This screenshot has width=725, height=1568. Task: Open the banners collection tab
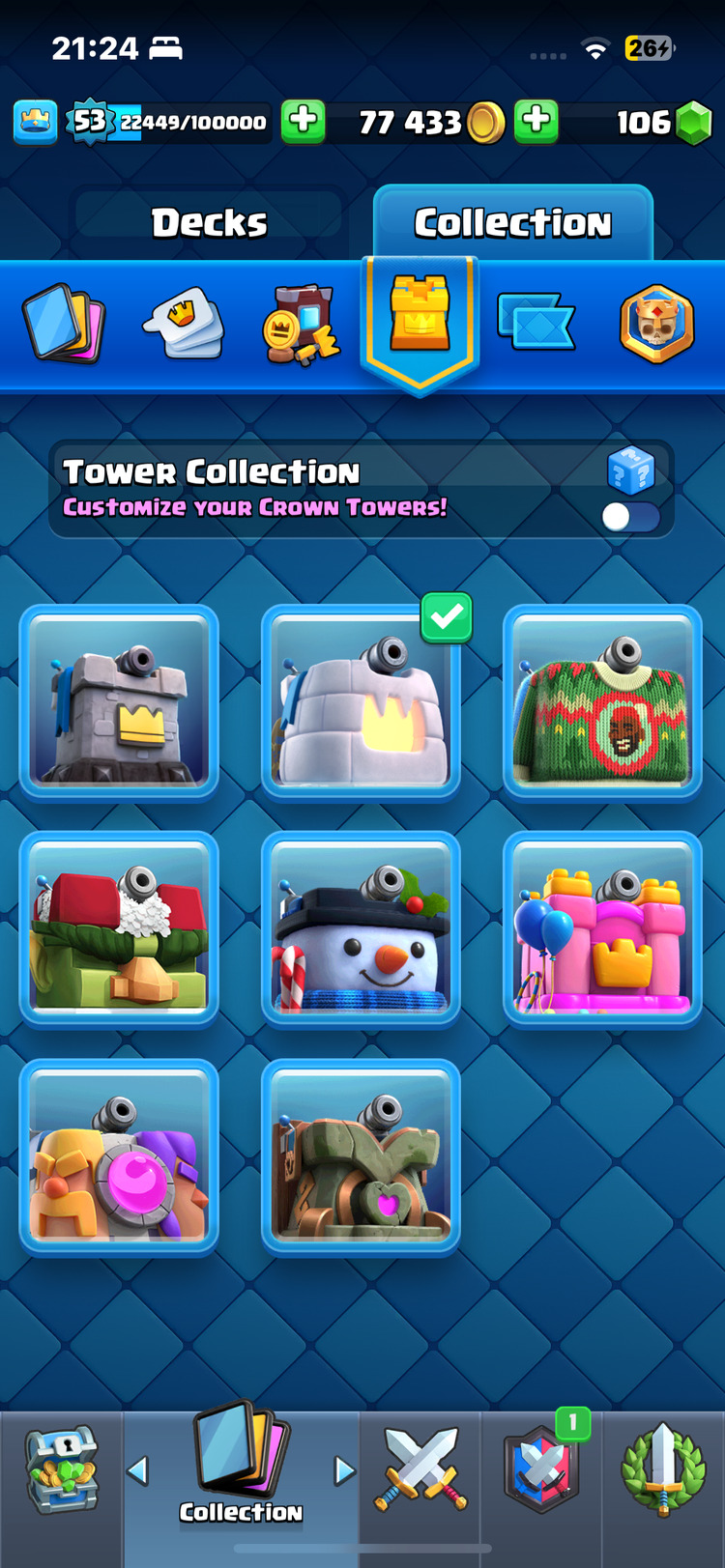pyautogui.click(x=536, y=322)
